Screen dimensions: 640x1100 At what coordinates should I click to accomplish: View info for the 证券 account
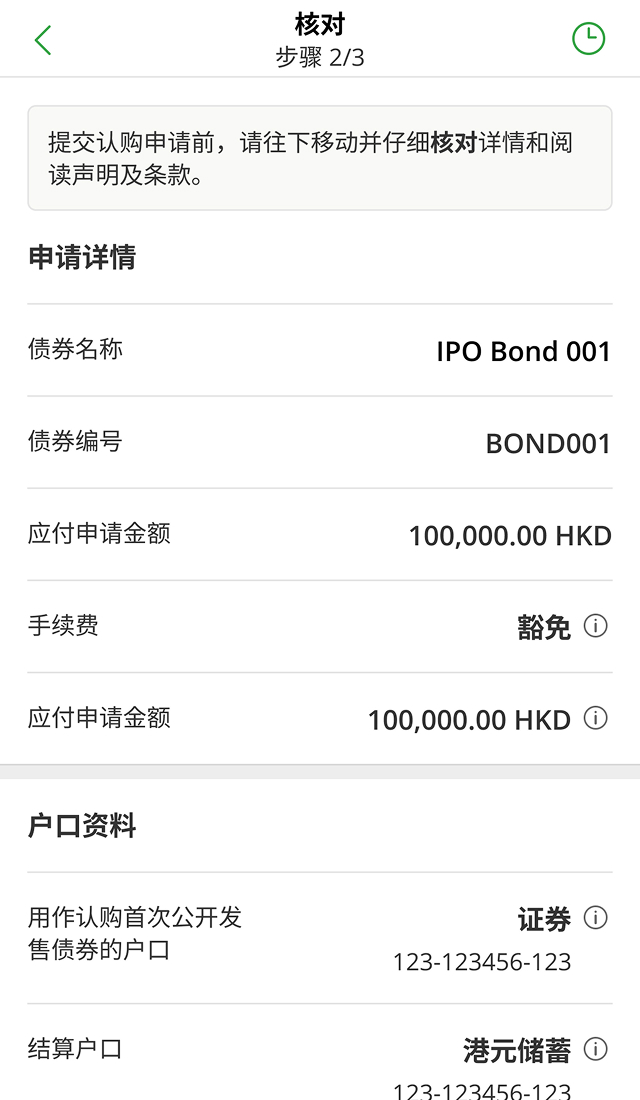(x=595, y=918)
